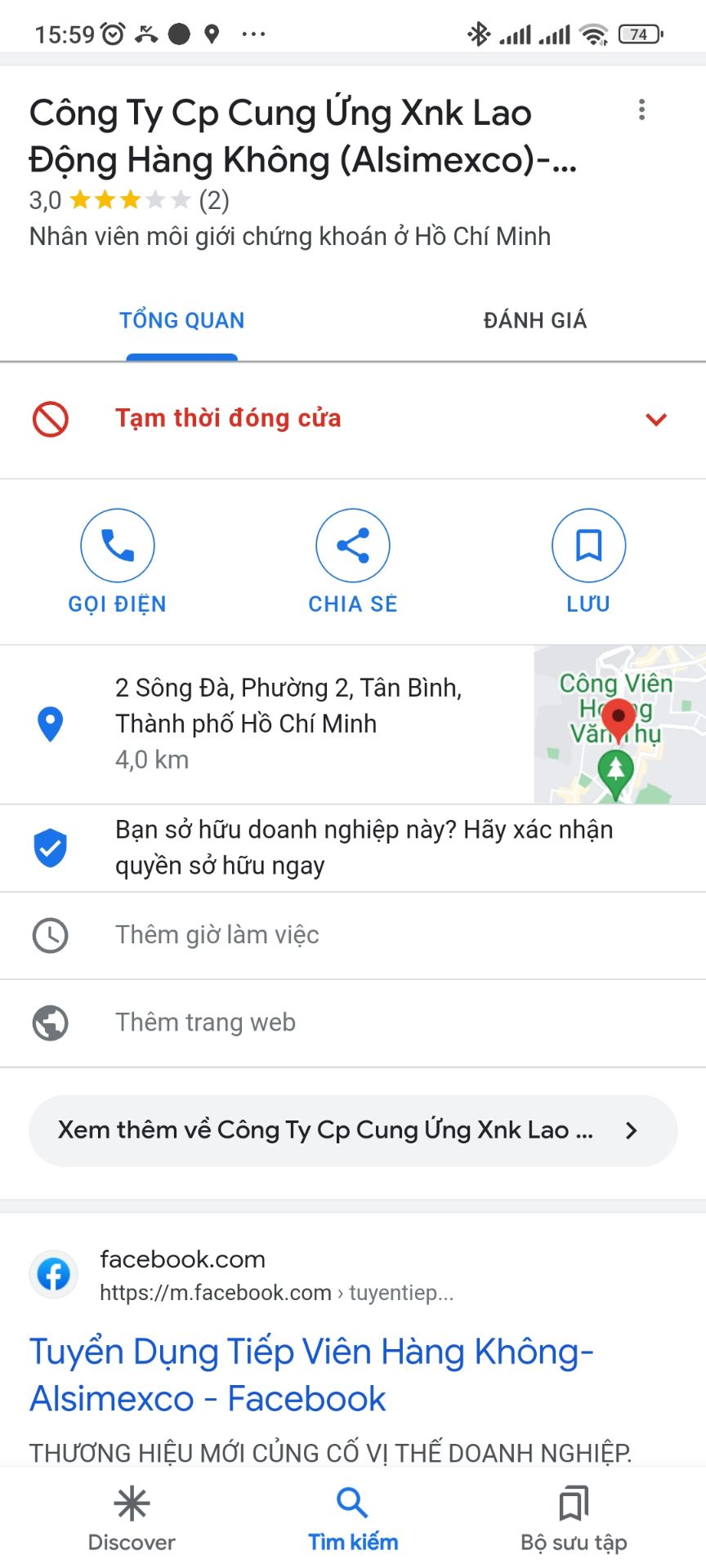Switch to the ĐÁNH GIÁ tab

tap(535, 320)
